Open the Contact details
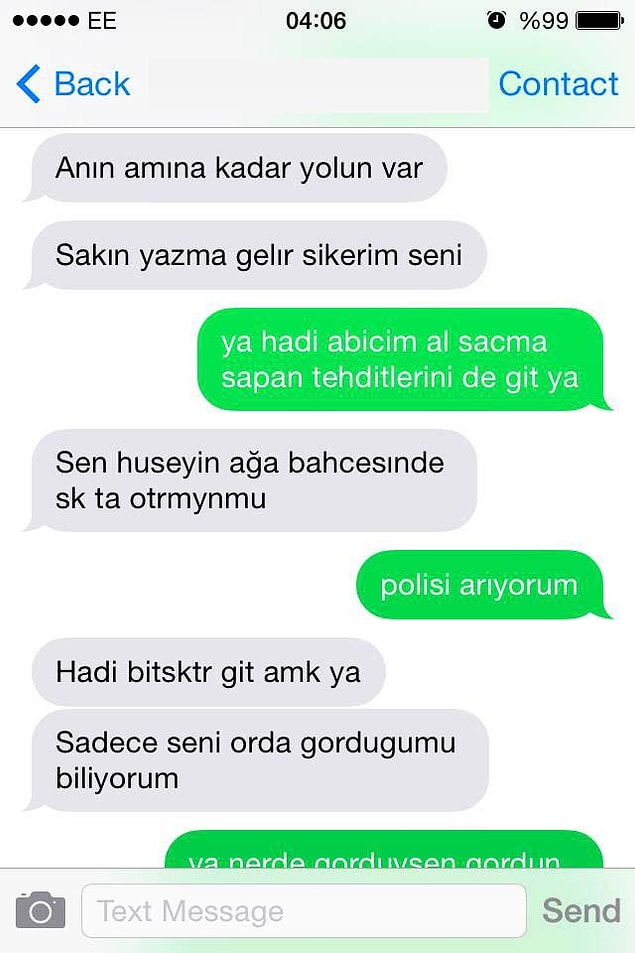Screen dimensions: 635x953 tap(558, 84)
